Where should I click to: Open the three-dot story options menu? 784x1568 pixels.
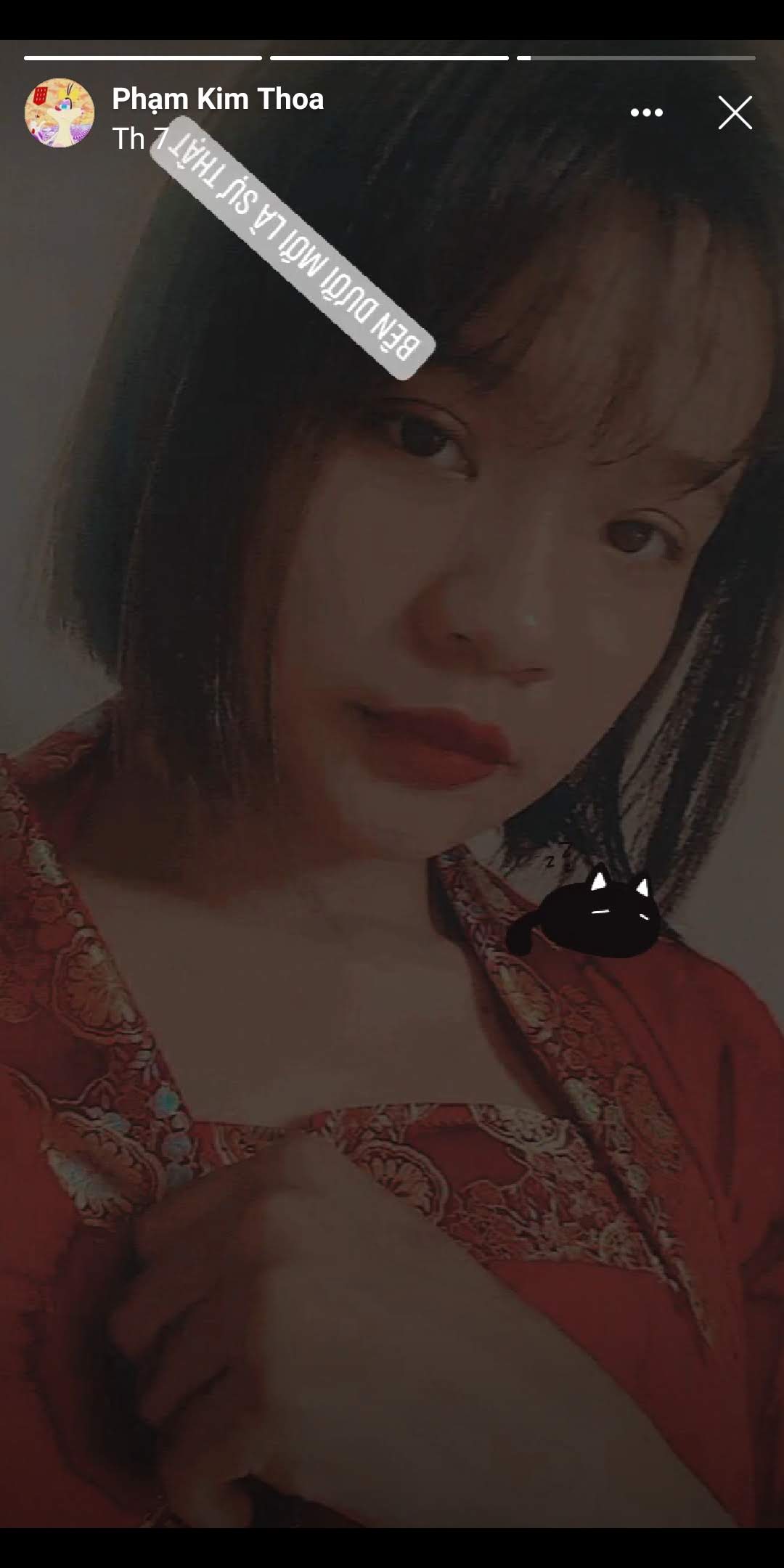click(x=646, y=113)
